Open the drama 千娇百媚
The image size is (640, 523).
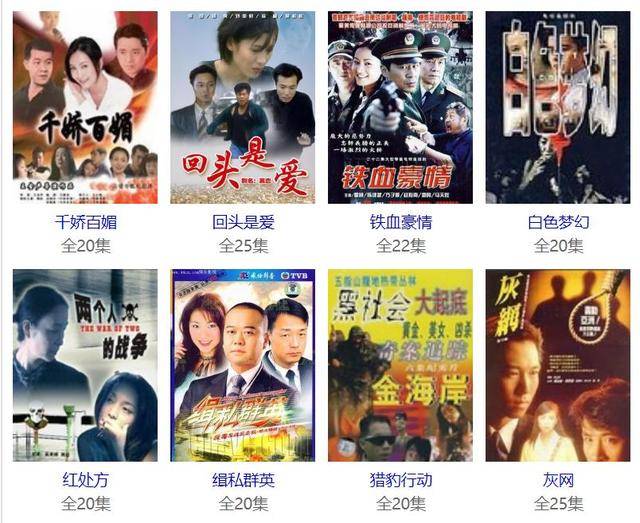click(85, 108)
